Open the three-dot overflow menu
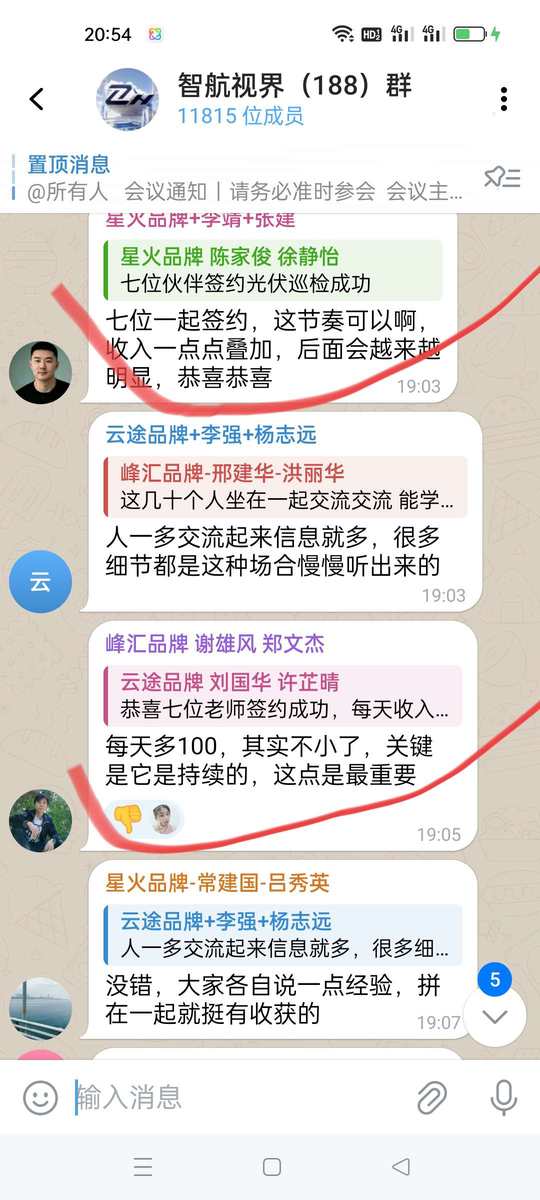The image size is (540, 1200). pos(503,99)
